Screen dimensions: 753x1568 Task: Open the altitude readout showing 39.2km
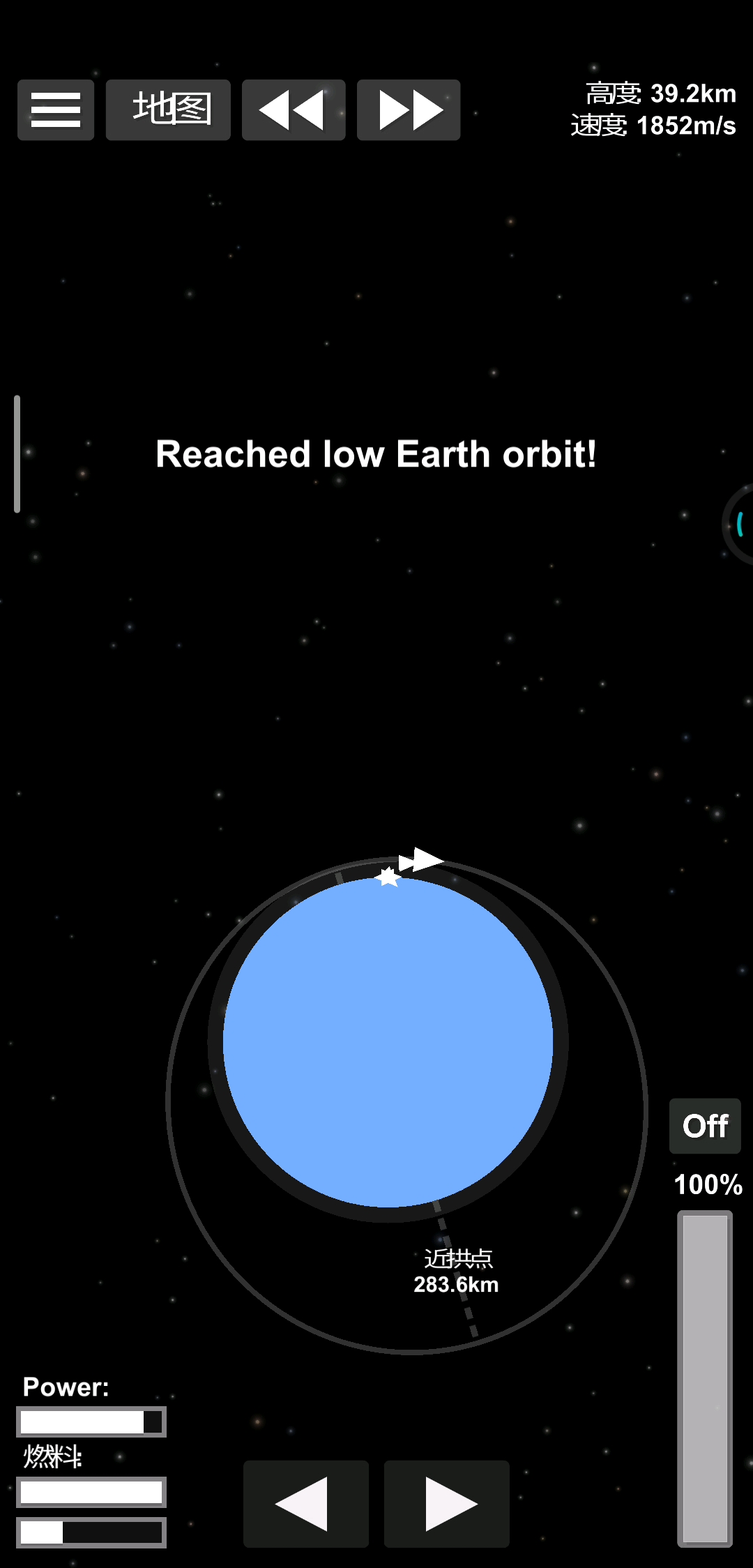pos(659,91)
